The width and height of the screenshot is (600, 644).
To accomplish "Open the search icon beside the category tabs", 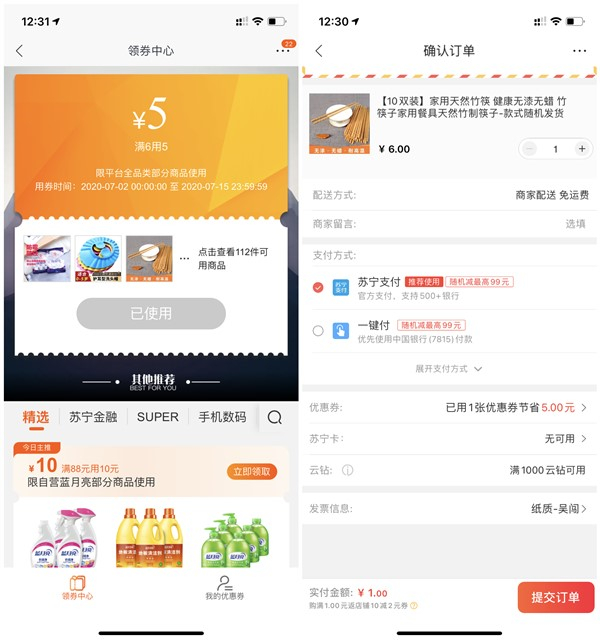I will (275, 417).
